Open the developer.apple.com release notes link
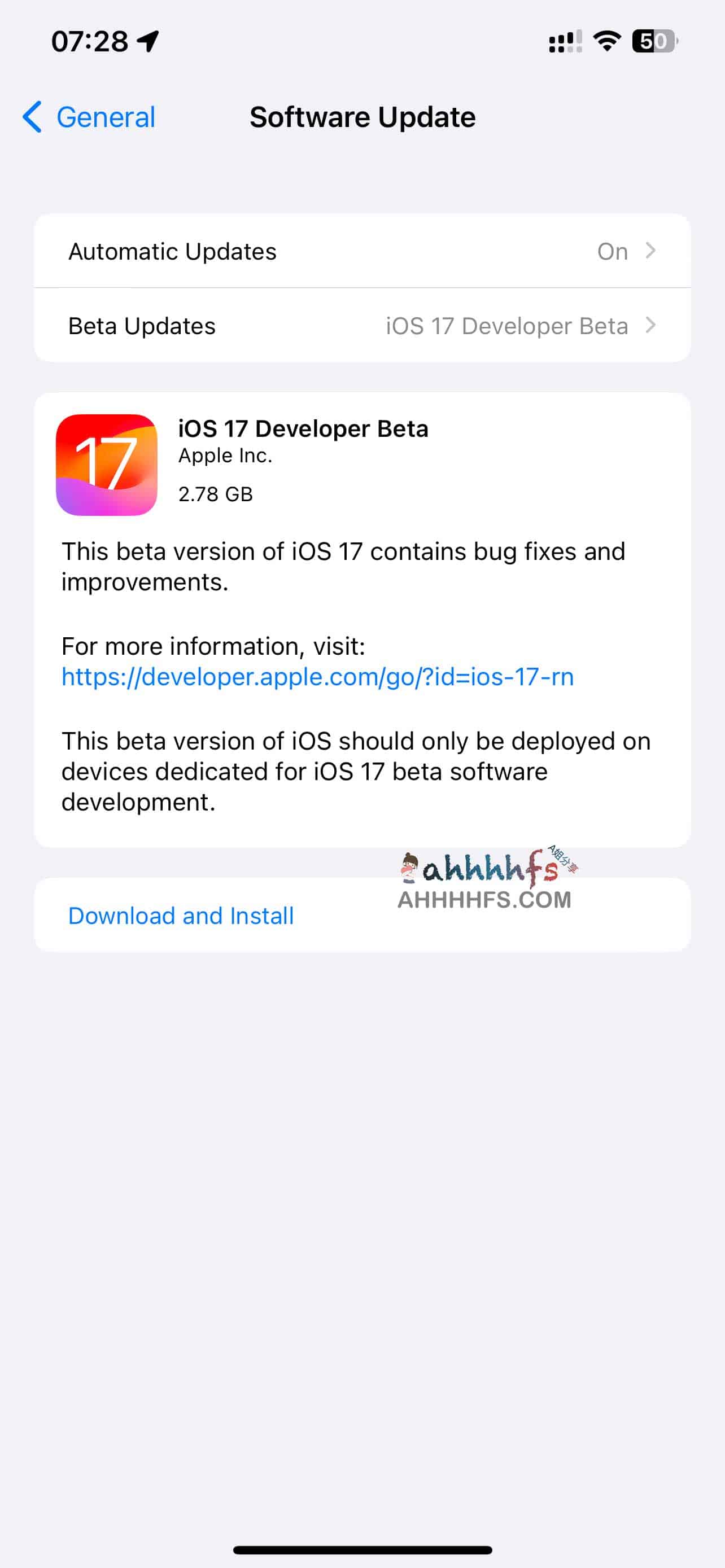The height and width of the screenshot is (1568, 725). pos(317,677)
